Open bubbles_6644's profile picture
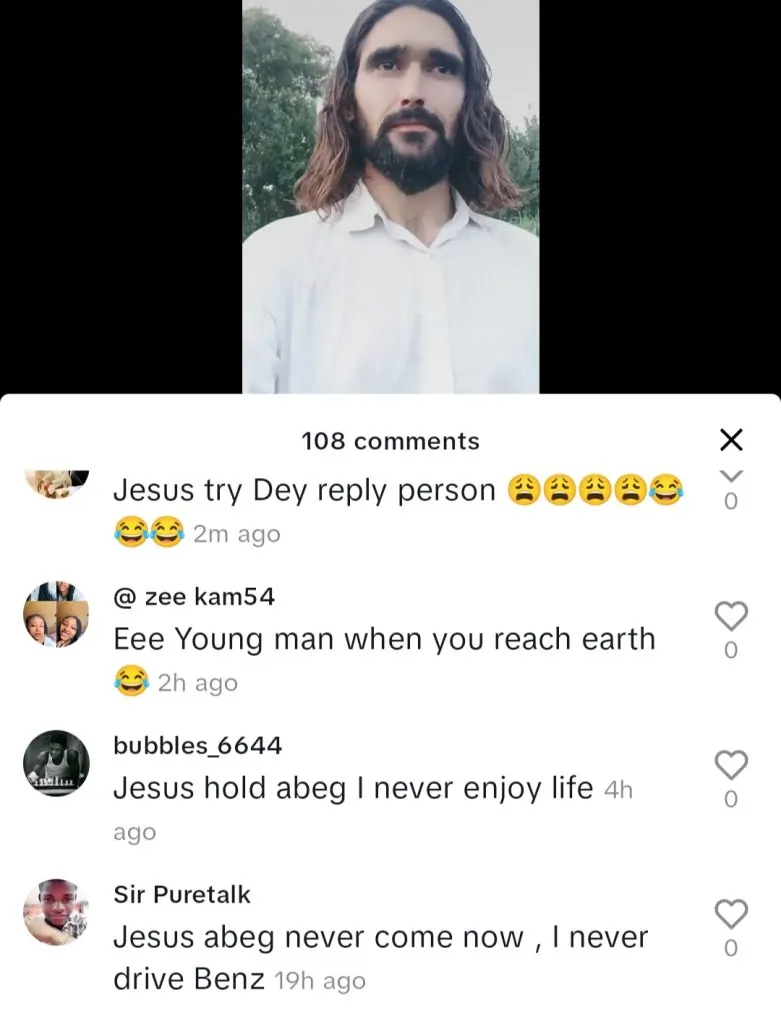 [x=56, y=764]
